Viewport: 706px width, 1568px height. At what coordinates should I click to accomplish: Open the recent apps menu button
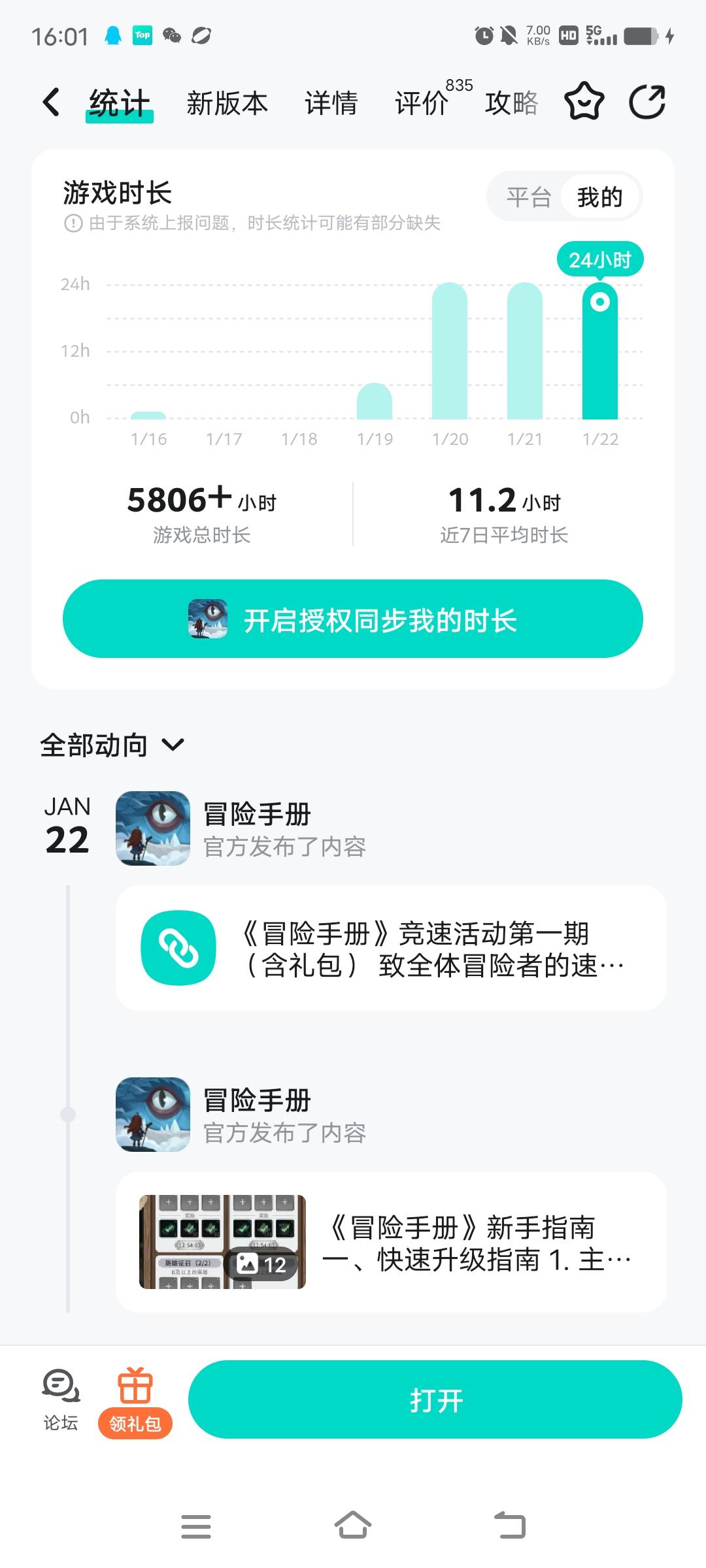tap(196, 1526)
